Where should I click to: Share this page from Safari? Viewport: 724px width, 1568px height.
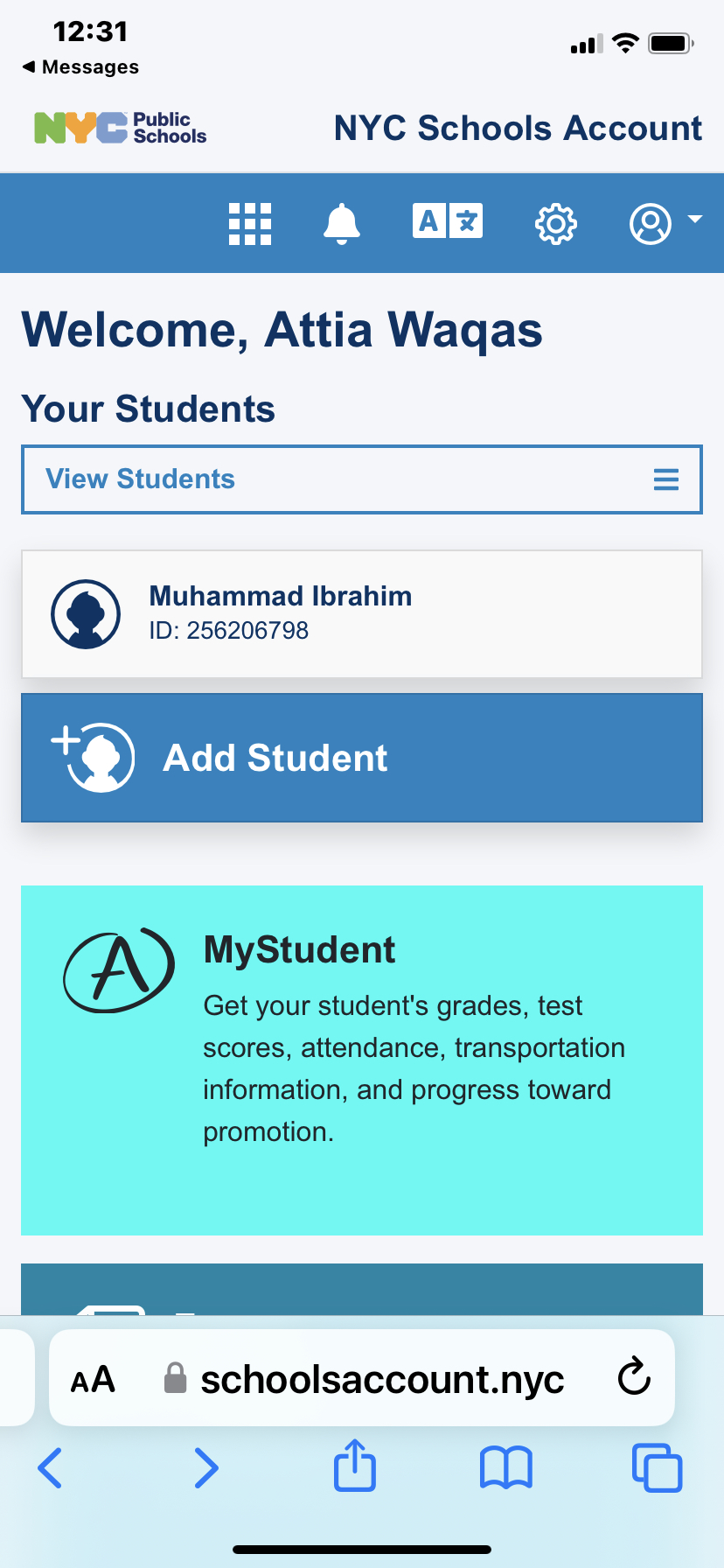click(x=355, y=1466)
